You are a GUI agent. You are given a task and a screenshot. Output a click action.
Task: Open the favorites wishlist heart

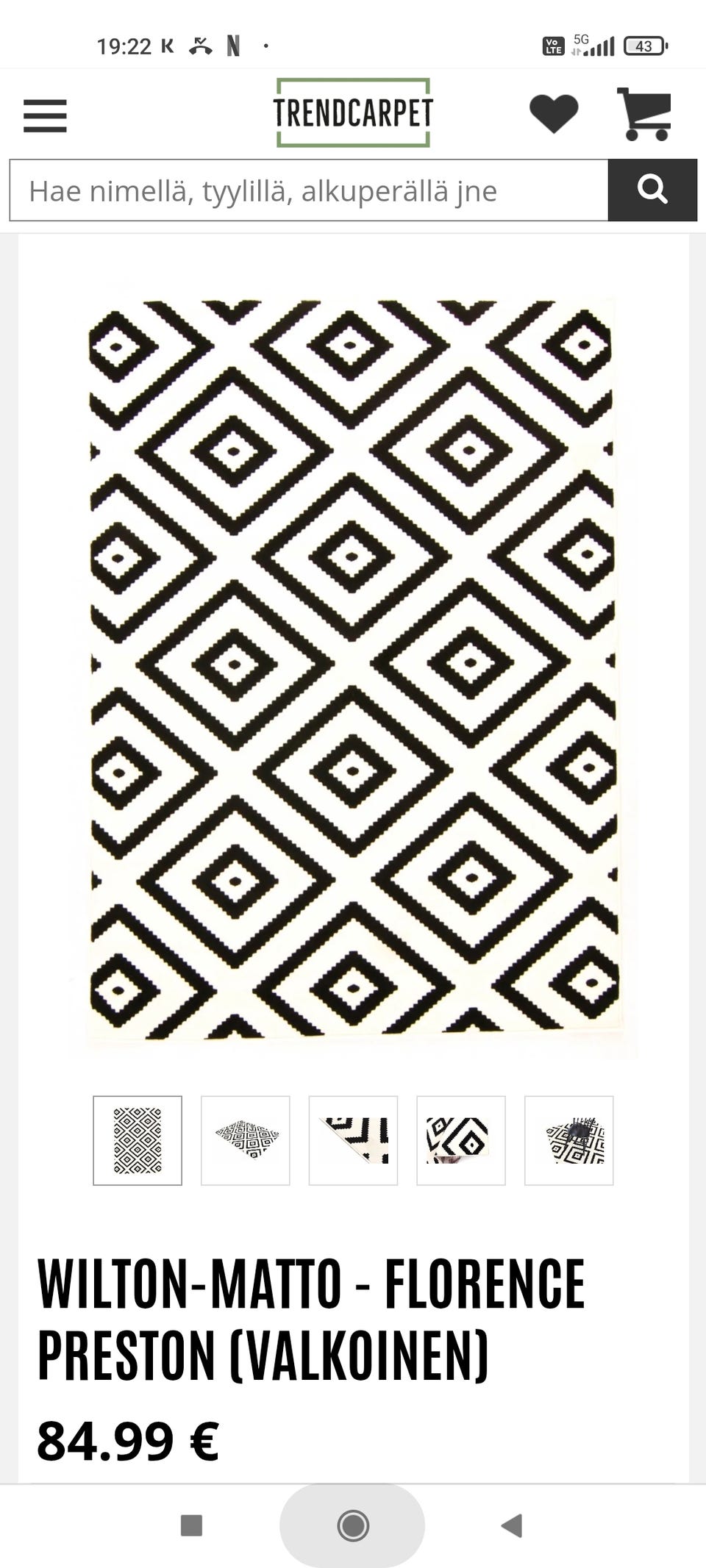pos(553,114)
